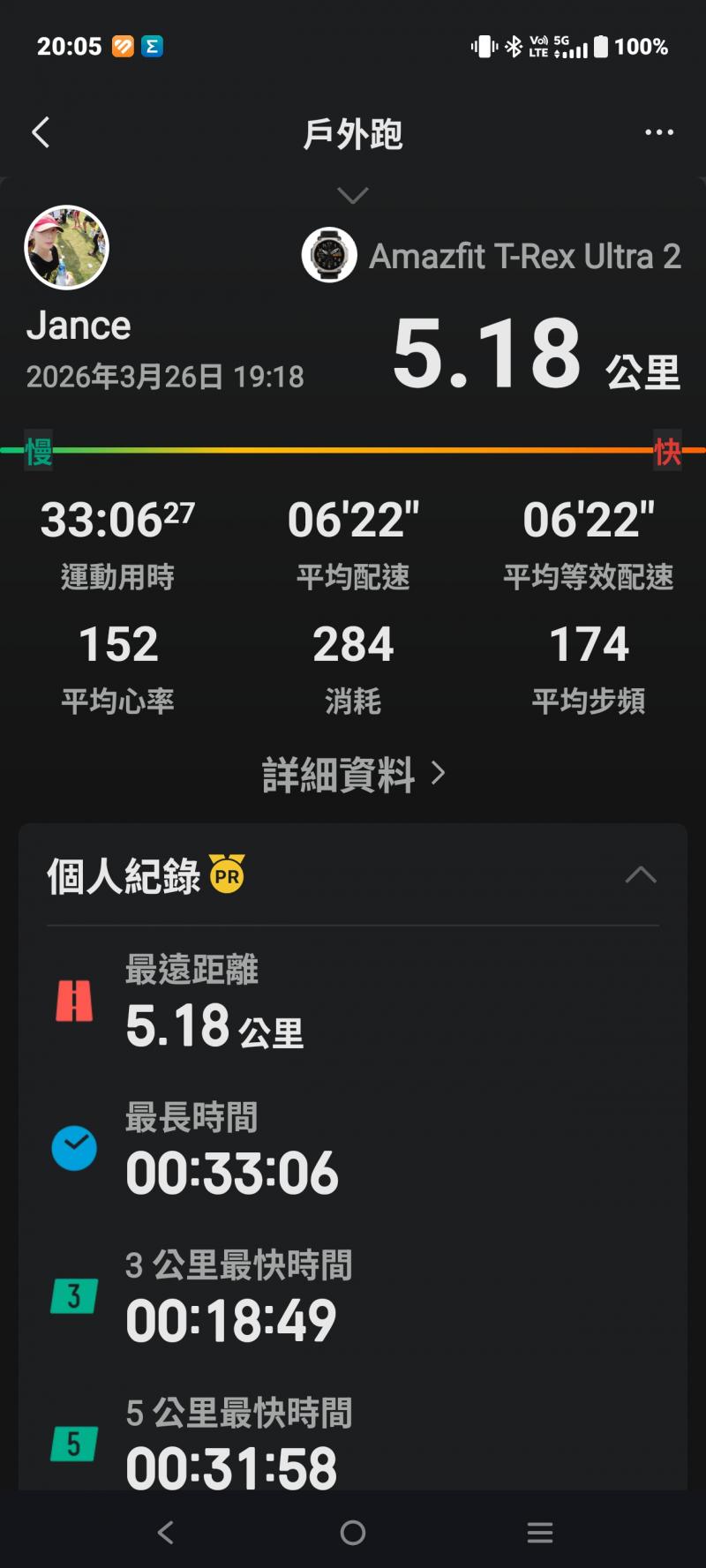Go back from the 戶外跑 screen
The image size is (706, 1568).
41,133
